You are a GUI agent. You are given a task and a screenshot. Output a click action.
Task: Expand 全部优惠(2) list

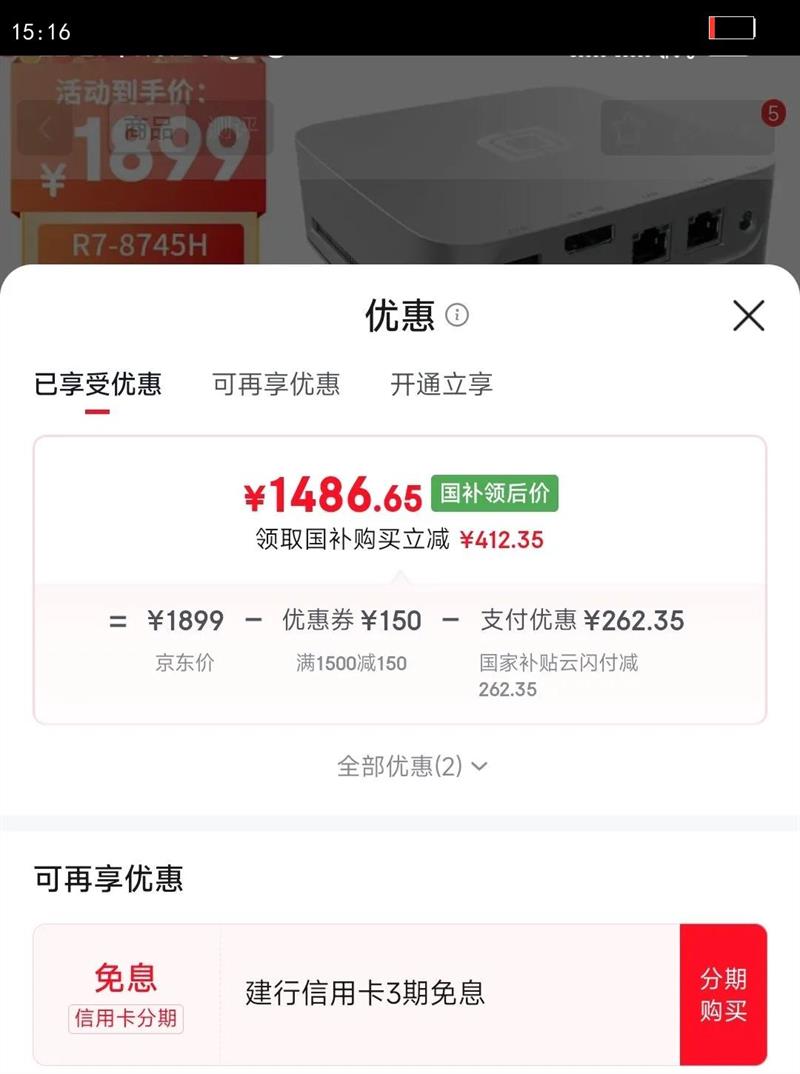click(411, 766)
